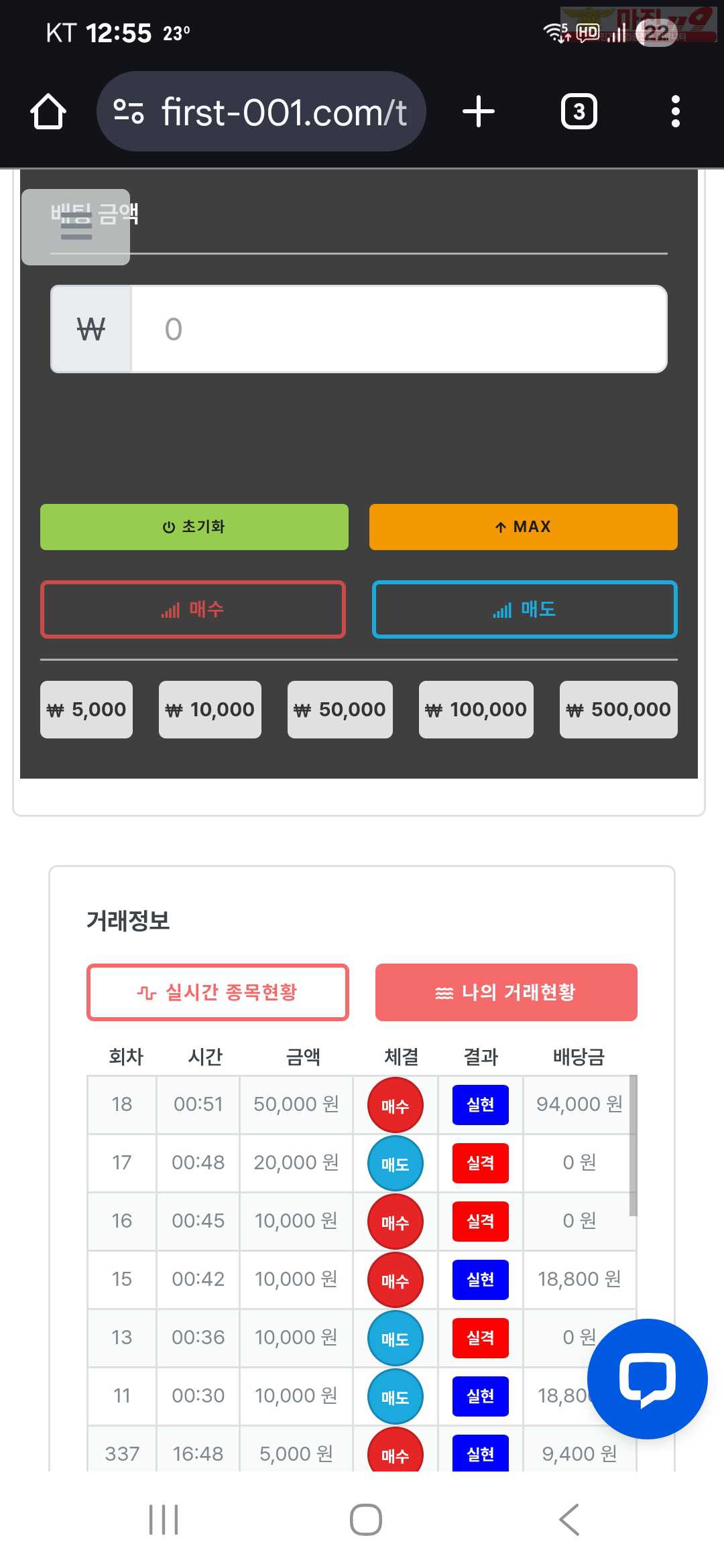
Task: Open the browser home page
Action: [x=48, y=111]
